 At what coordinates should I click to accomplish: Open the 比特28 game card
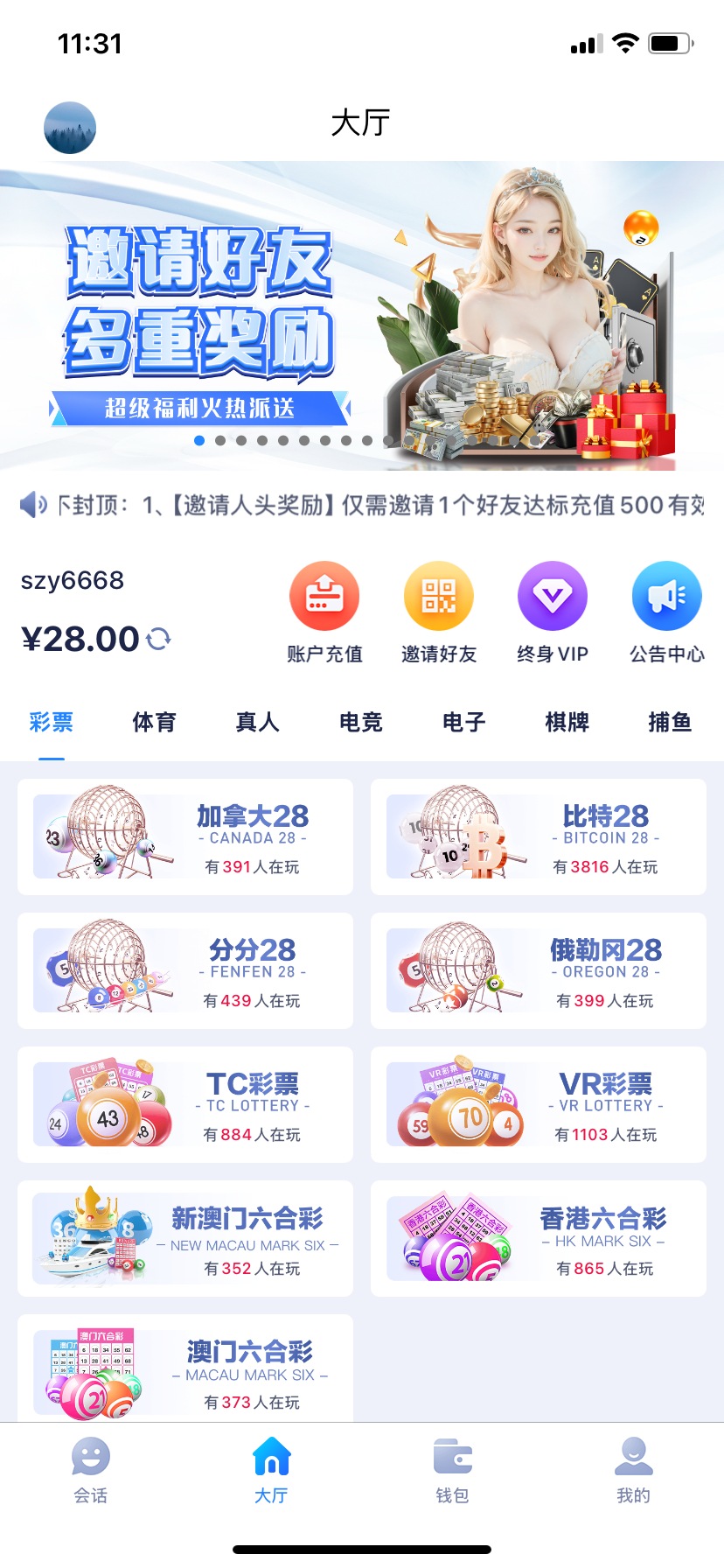539,836
